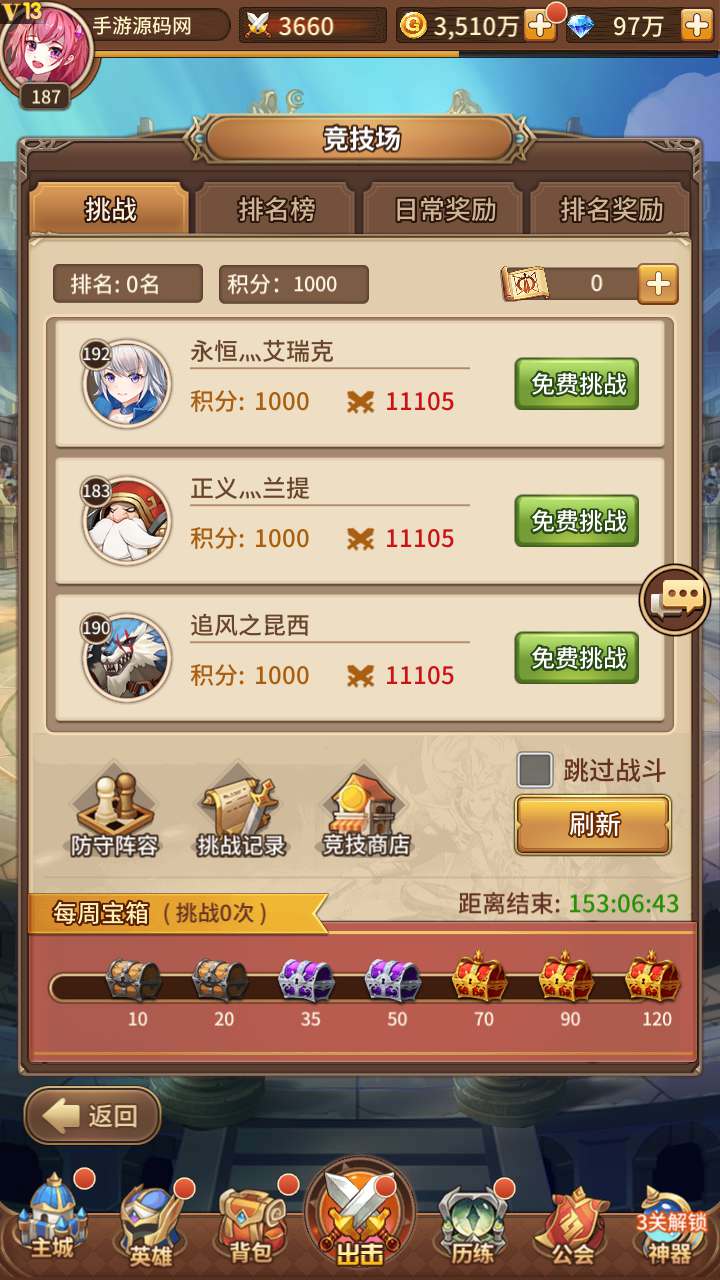Challenge 正义灬兰提 for free
Viewport: 720px width, 1280px height.
click(577, 521)
